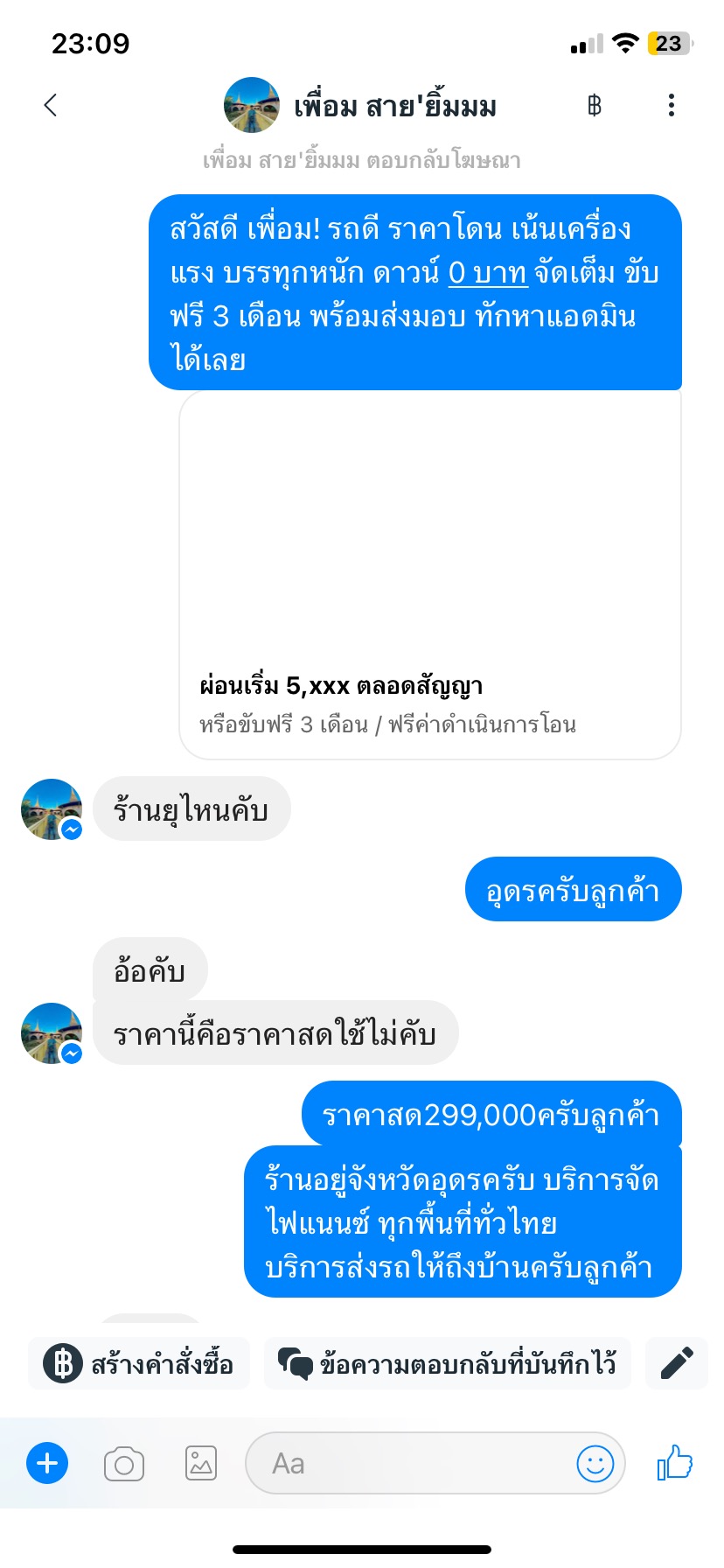Open the blue plus attachments button
This screenshot has width=724, height=1568.
[47, 1463]
